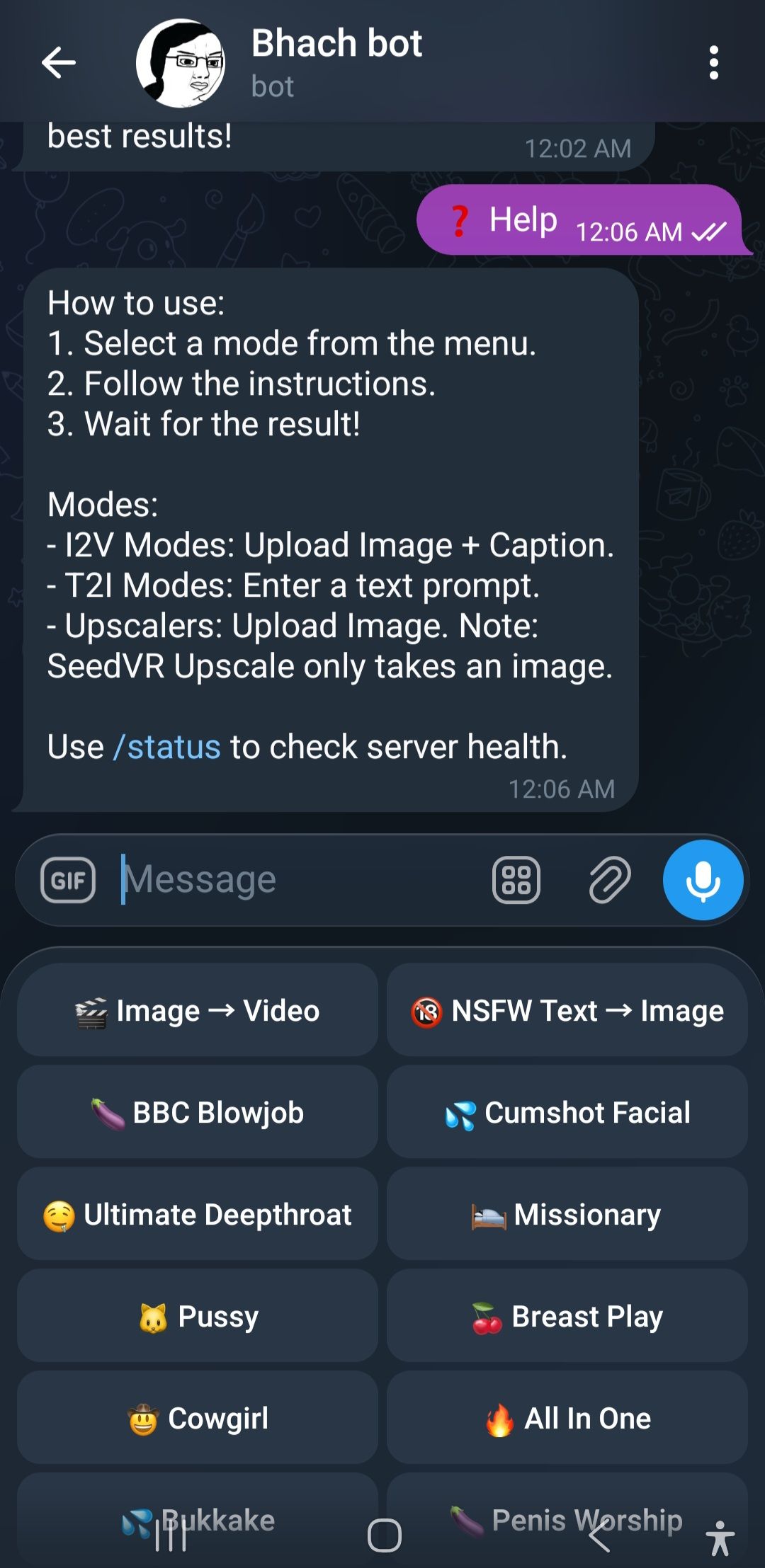Toggle the bot keyboard grid icon
This screenshot has height=1568, width=765.
coord(516,880)
